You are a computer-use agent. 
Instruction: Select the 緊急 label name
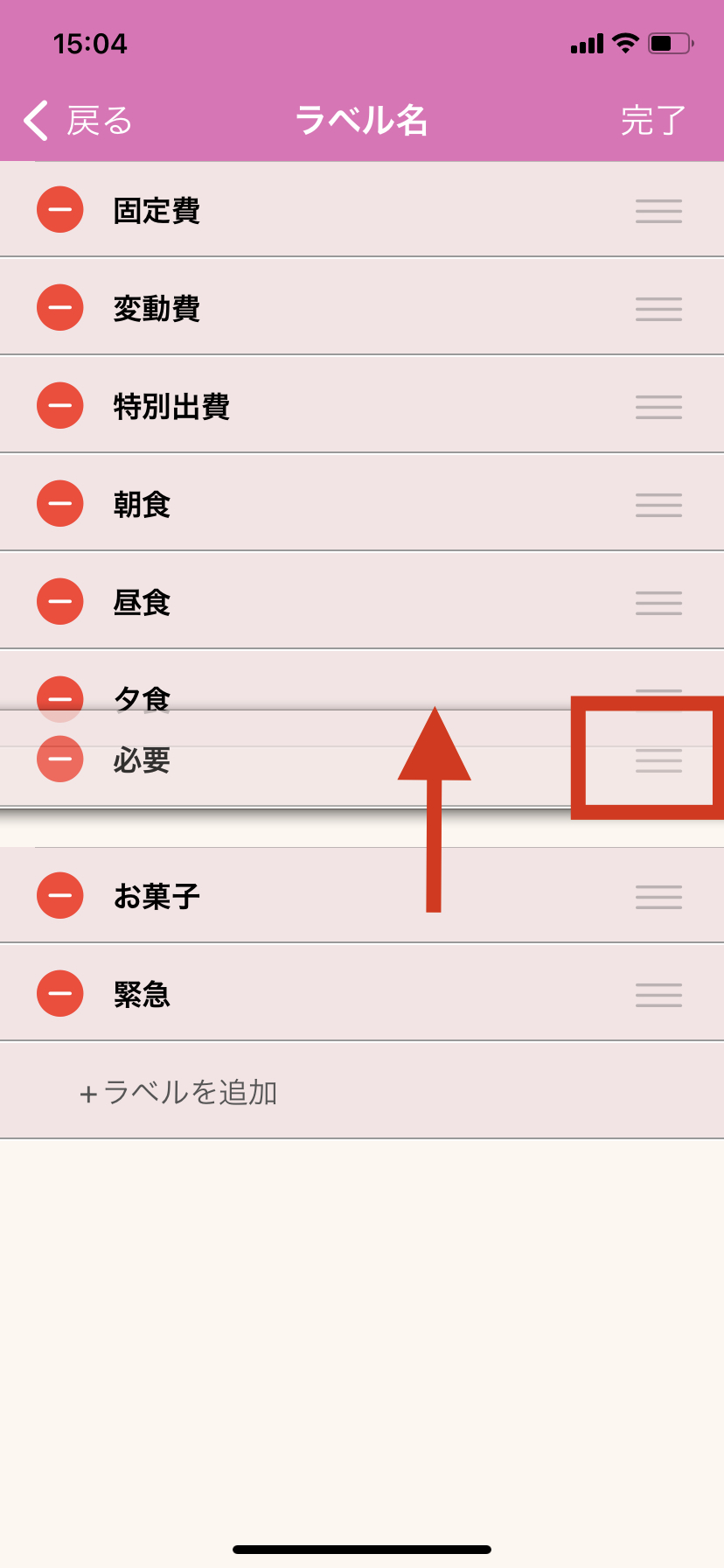[x=142, y=995]
